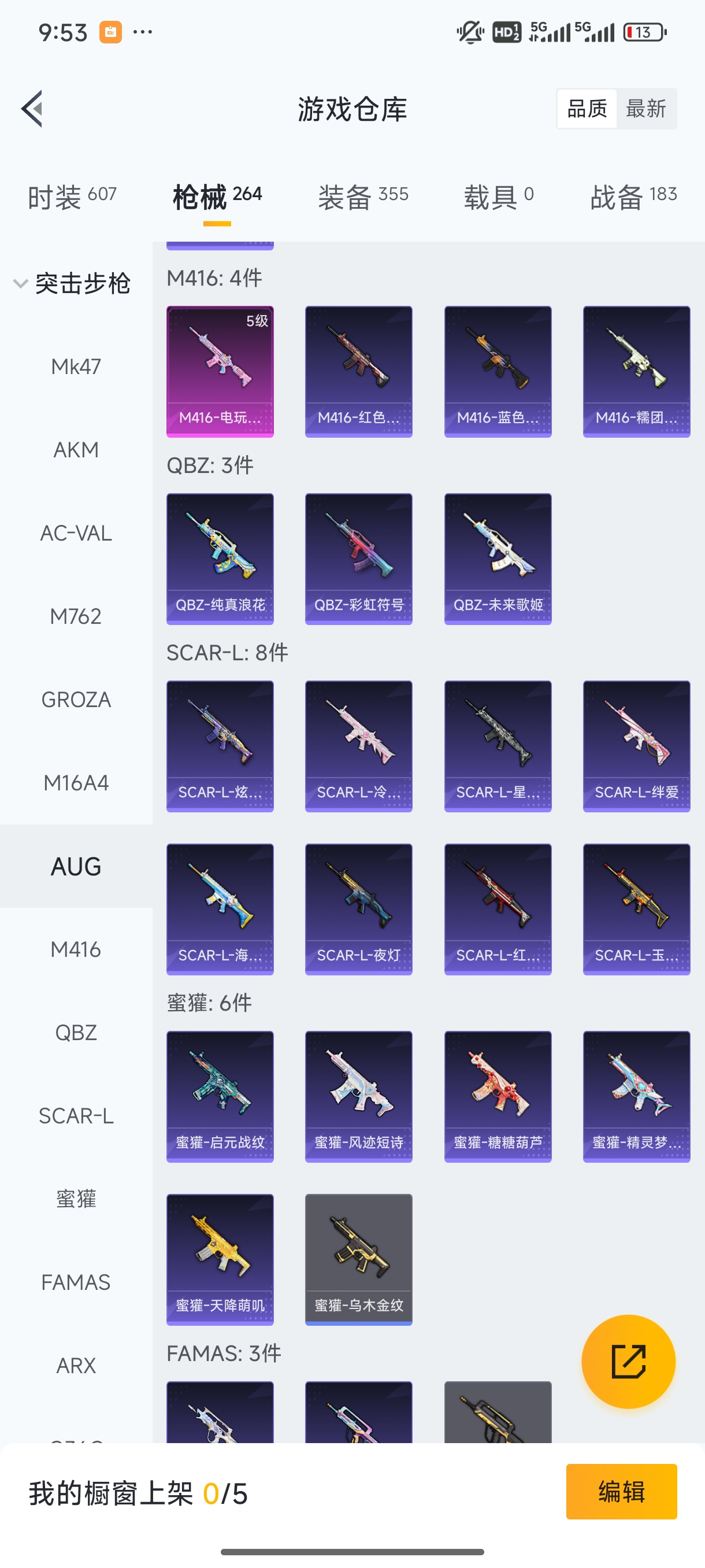Choose SCAR-L from the sidebar list
This screenshot has height=1568, width=705.
pos(76,1116)
